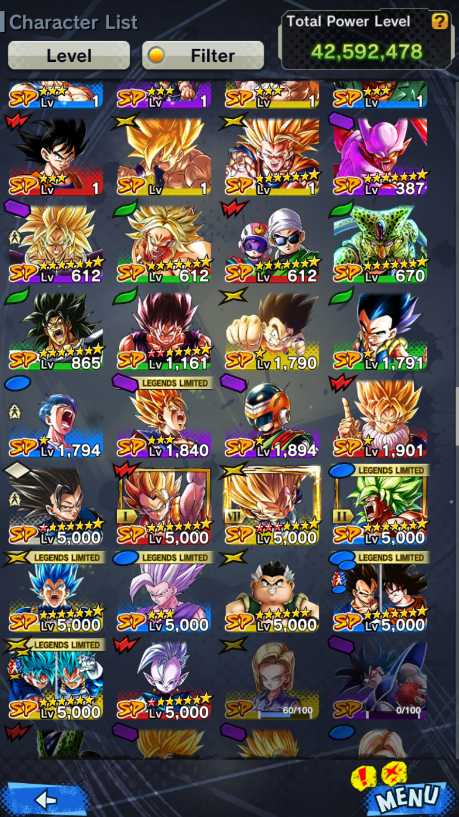The width and height of the screenshot is (459, 817).
Task: Select the green character at Lv 670
Action: click(379, 244)
